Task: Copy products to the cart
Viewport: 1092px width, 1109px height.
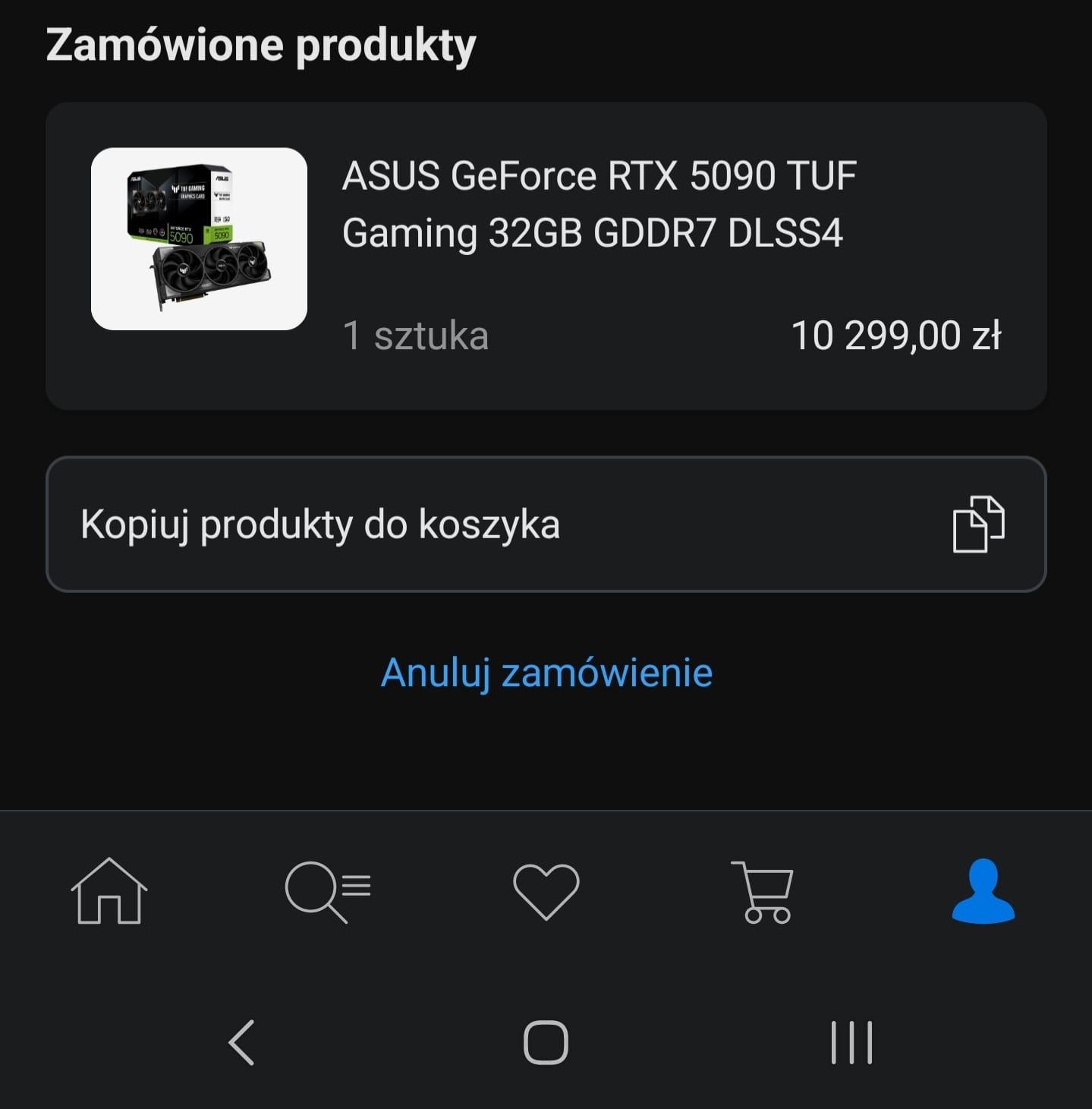Action: [546, 524]
